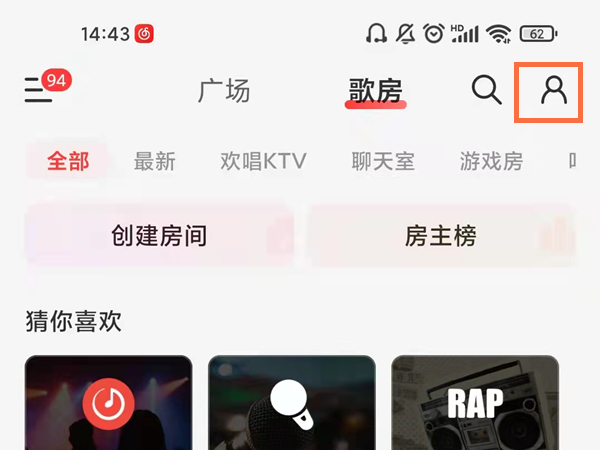Open the RAP room card
Image resolution: width=600 pixels, height=450 pixels.
point(474,402)
